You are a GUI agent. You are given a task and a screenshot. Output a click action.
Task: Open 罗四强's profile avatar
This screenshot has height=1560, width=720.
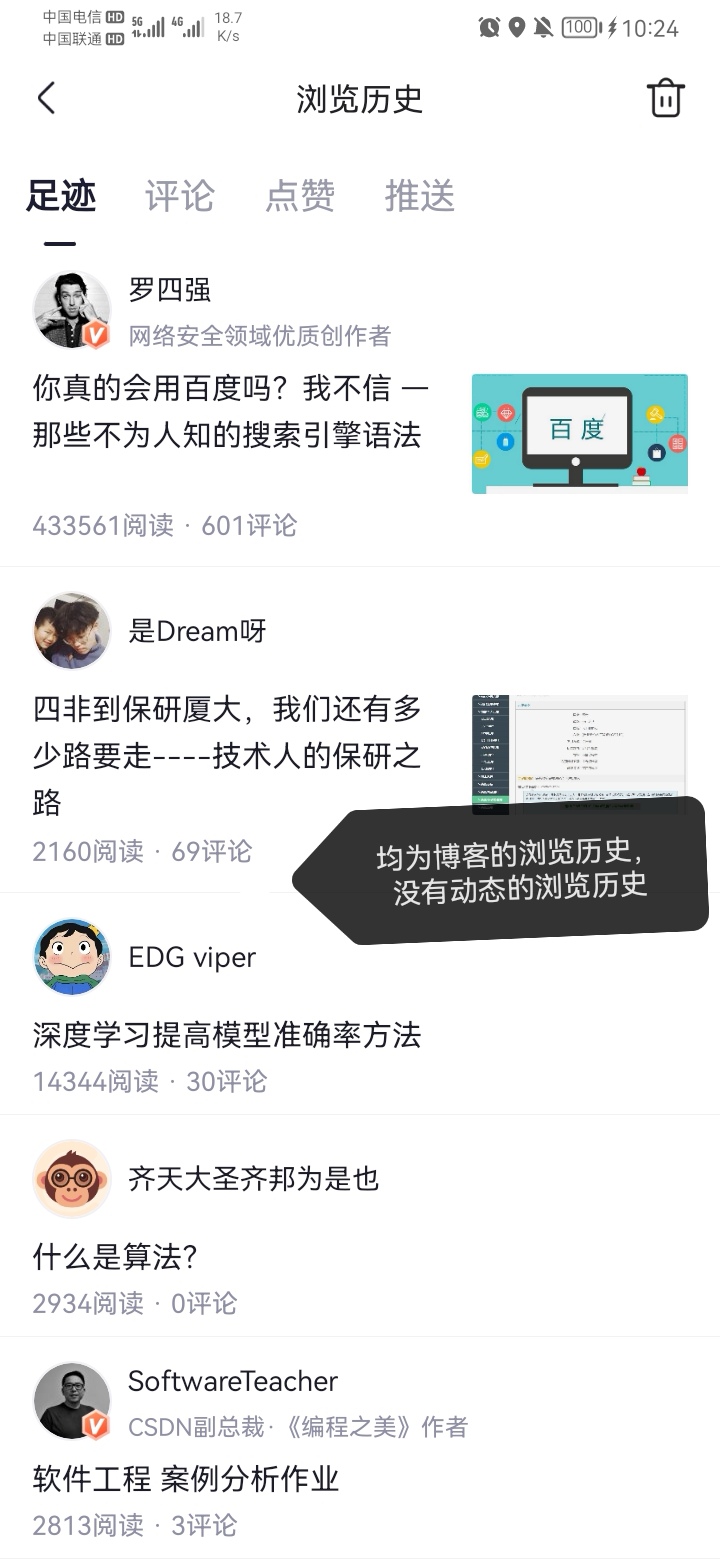71,310
